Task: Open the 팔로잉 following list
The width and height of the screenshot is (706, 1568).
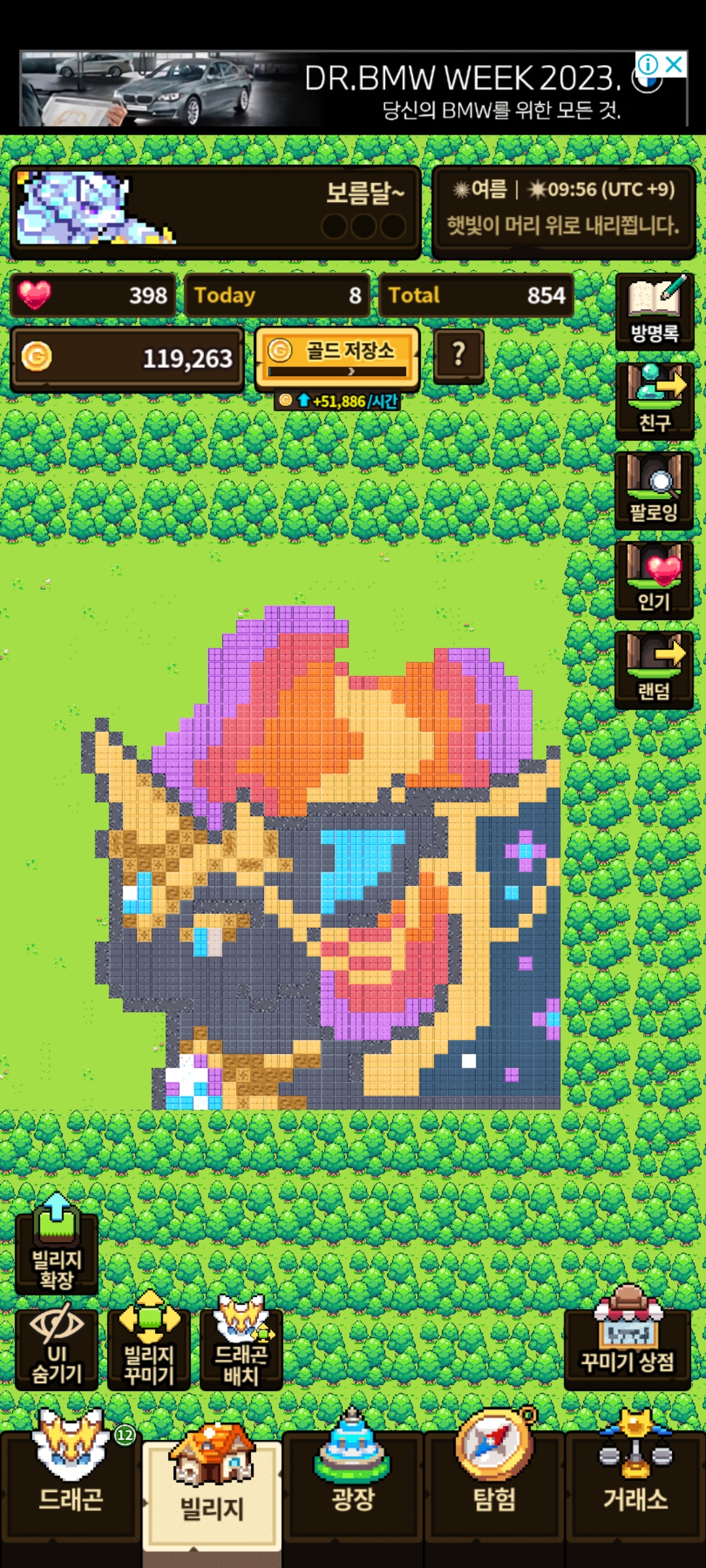Action: 654,491
